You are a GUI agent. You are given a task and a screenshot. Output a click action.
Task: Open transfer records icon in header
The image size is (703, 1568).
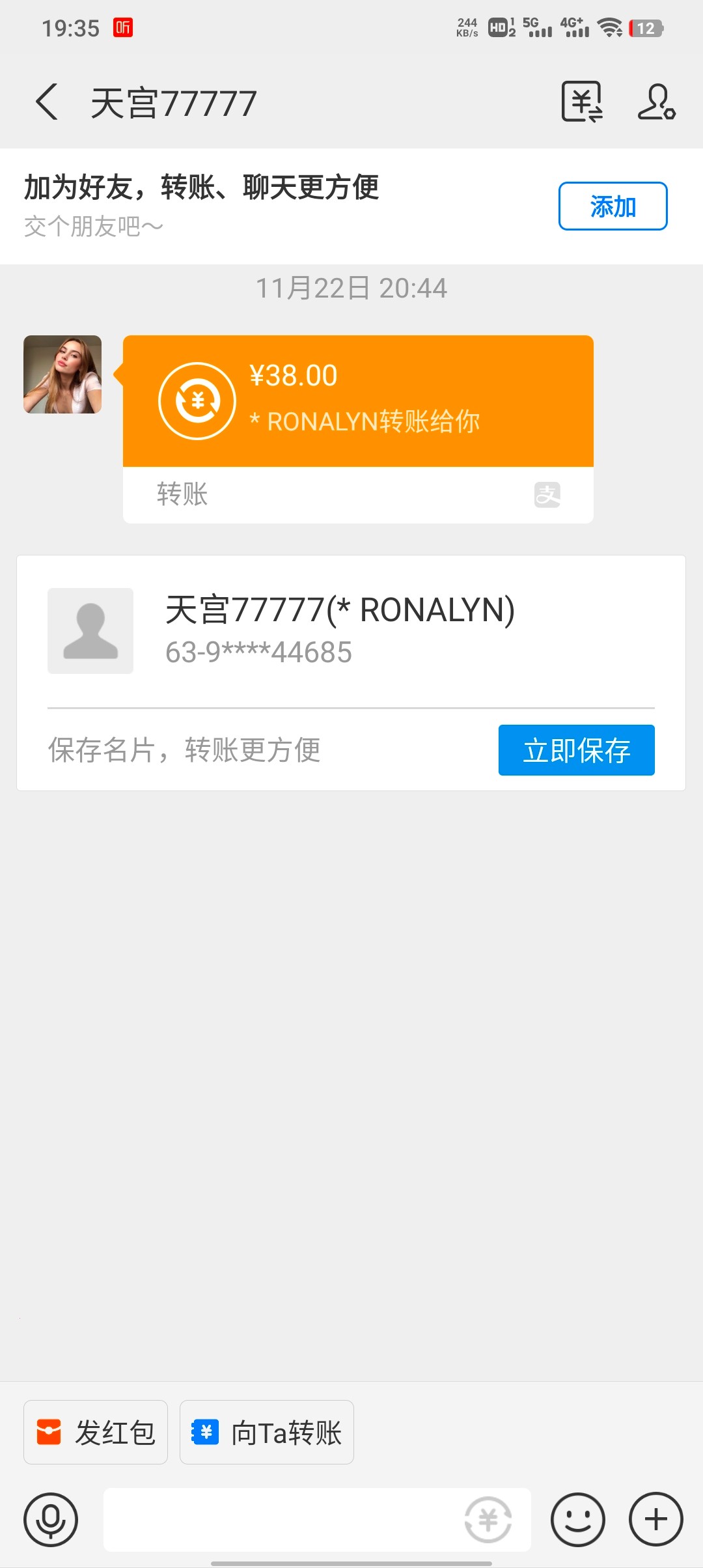click(581, 102)
